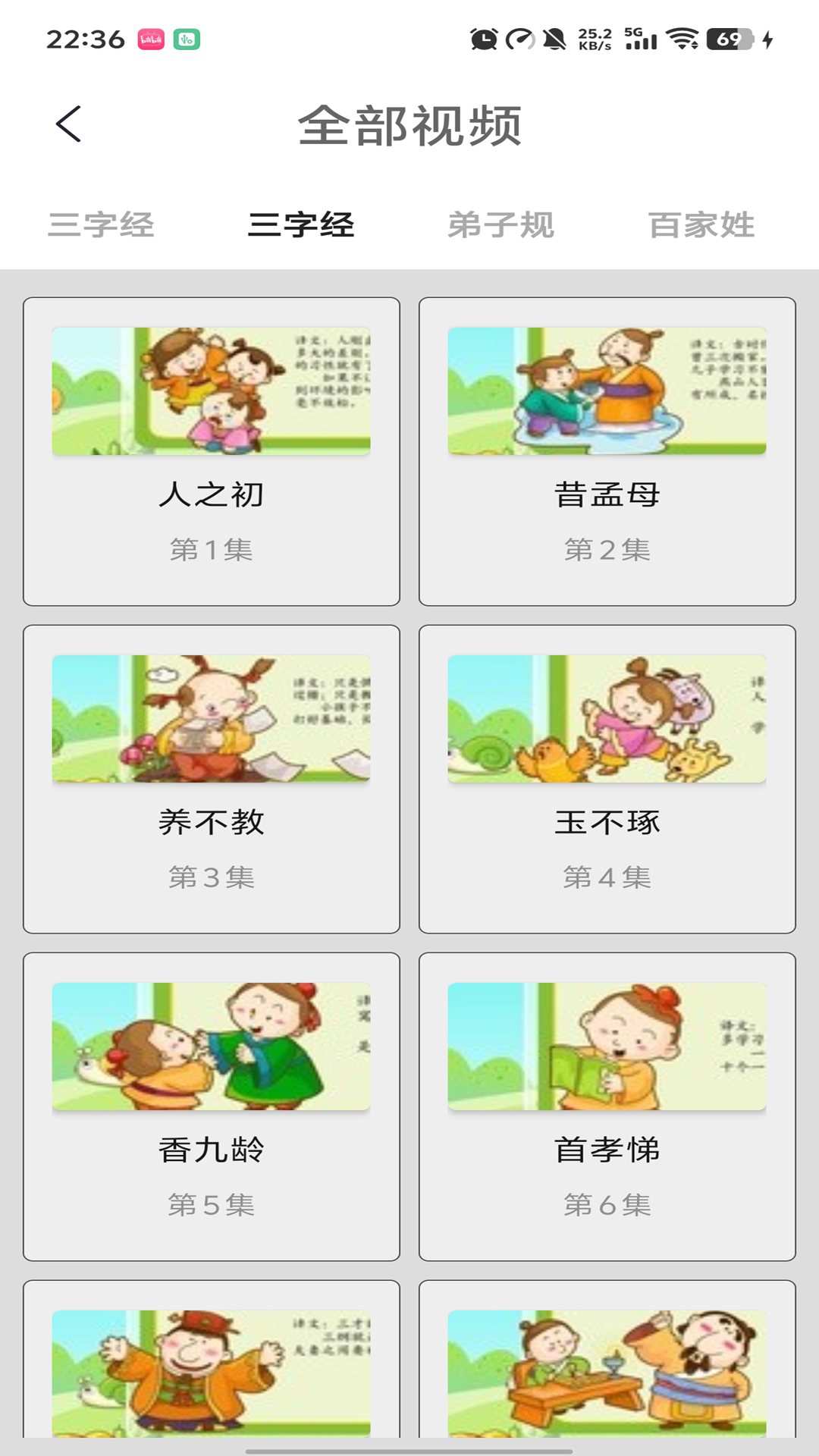
Task: Click the muted notification bell icon
Action: coord(553,38)
